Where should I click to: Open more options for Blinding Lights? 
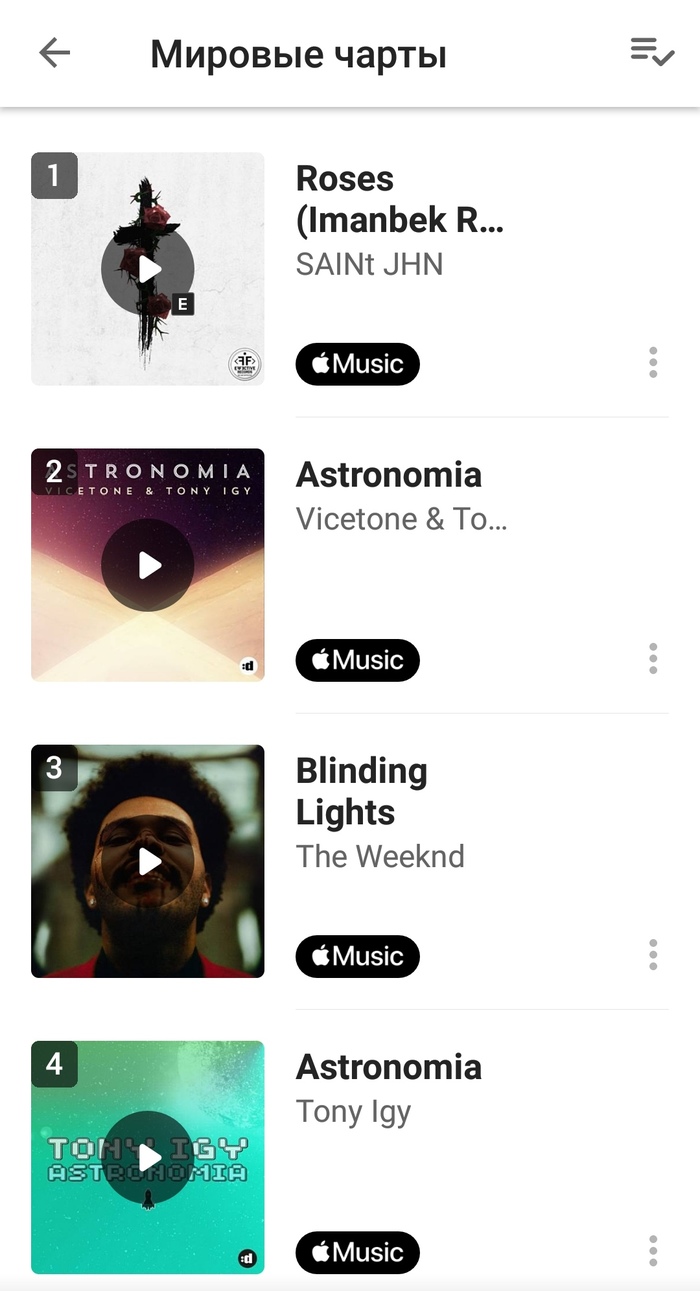click(x=653, y=954)
